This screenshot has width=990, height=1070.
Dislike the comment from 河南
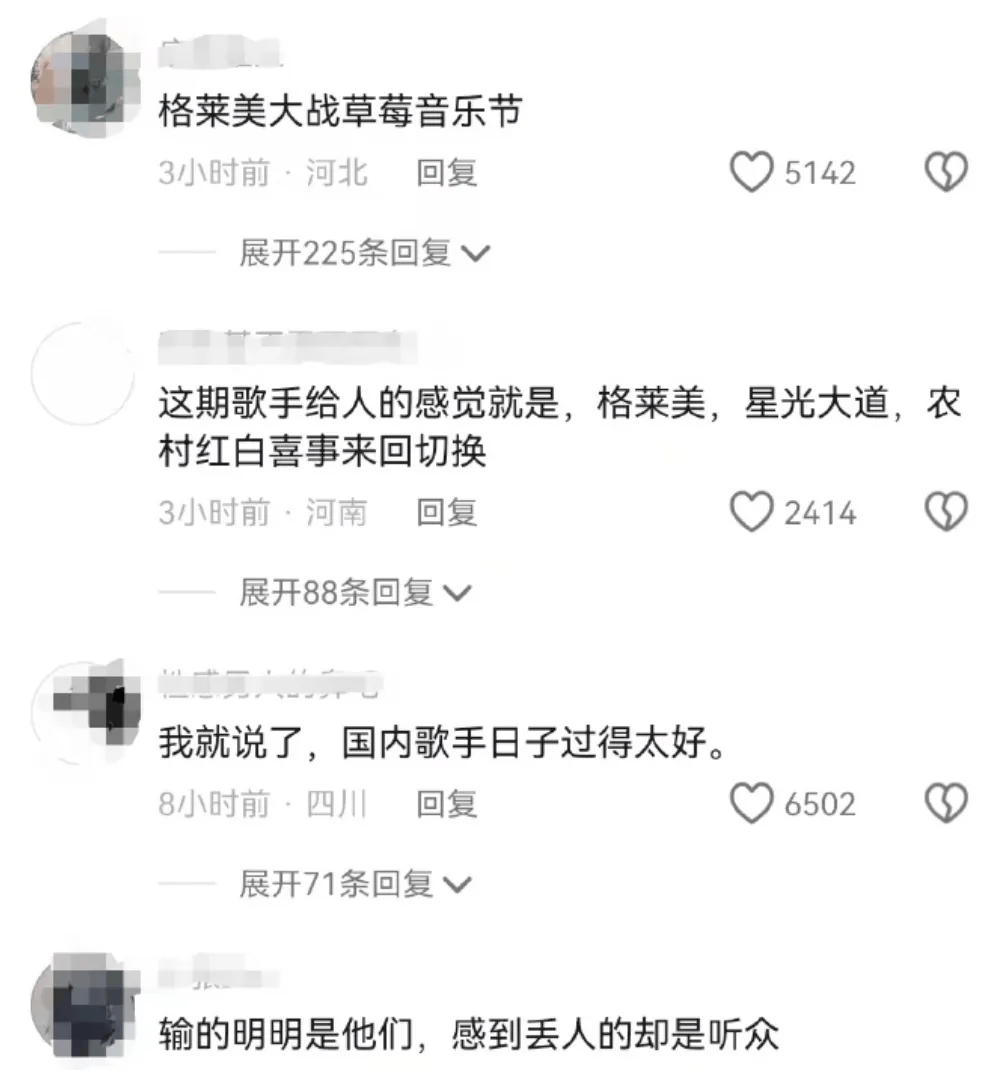[x=945, y=513]
